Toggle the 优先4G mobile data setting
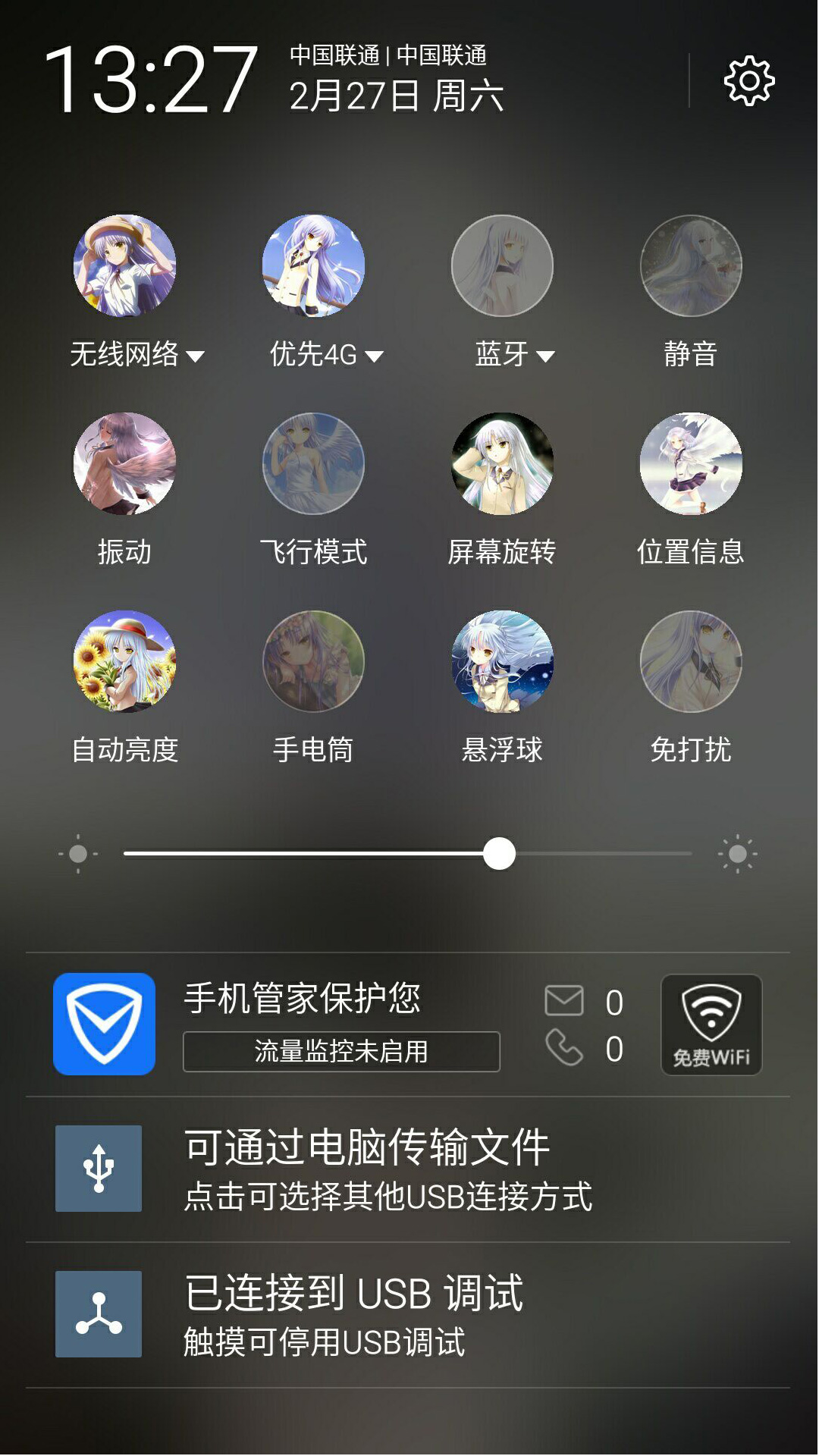 click(313, 266)
